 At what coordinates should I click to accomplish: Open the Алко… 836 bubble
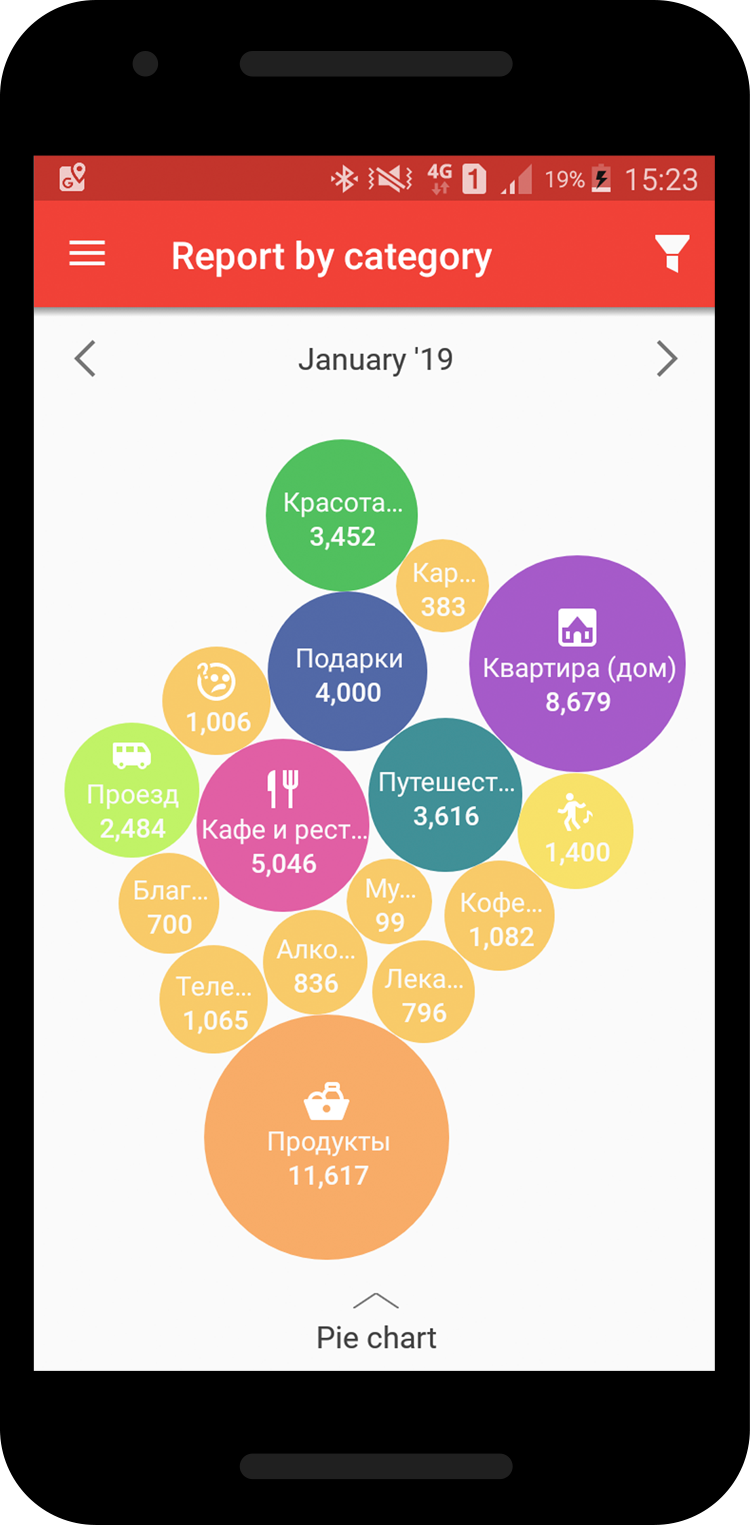click(315, 963)
